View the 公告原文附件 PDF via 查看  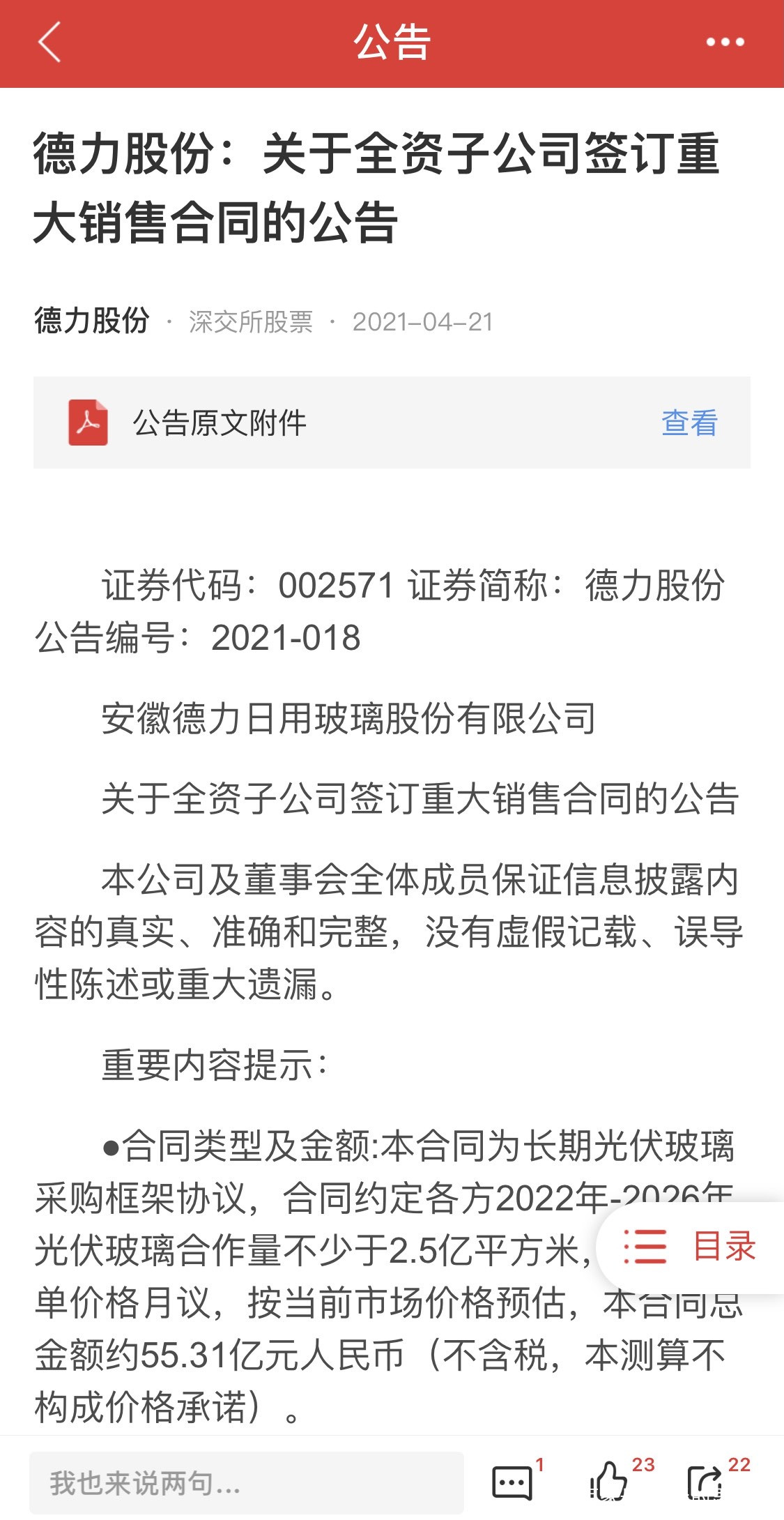(689, 423)
